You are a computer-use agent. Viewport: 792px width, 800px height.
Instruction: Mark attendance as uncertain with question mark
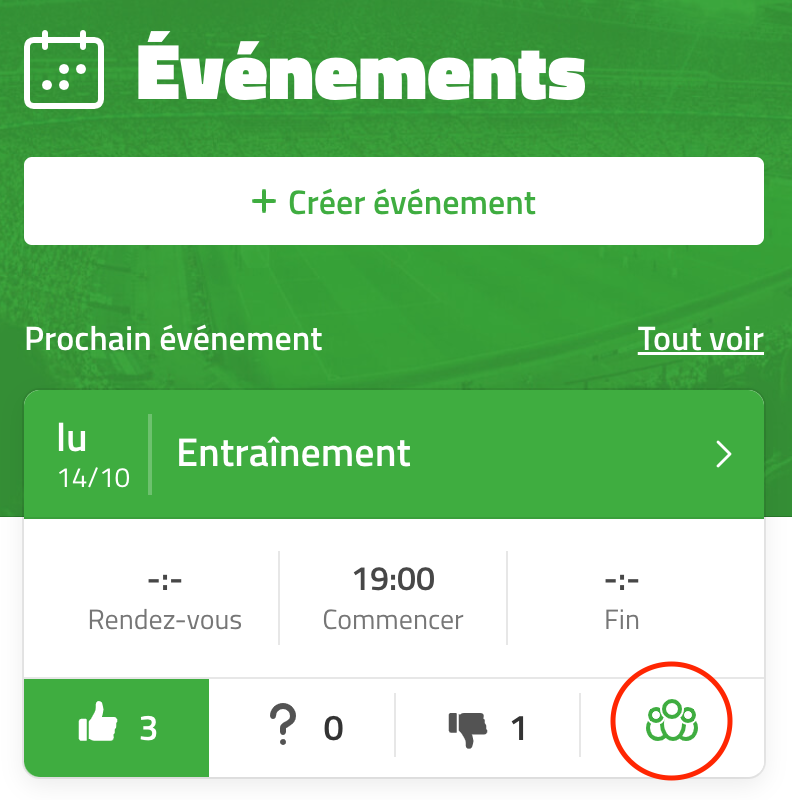click(x=304, y=728)
